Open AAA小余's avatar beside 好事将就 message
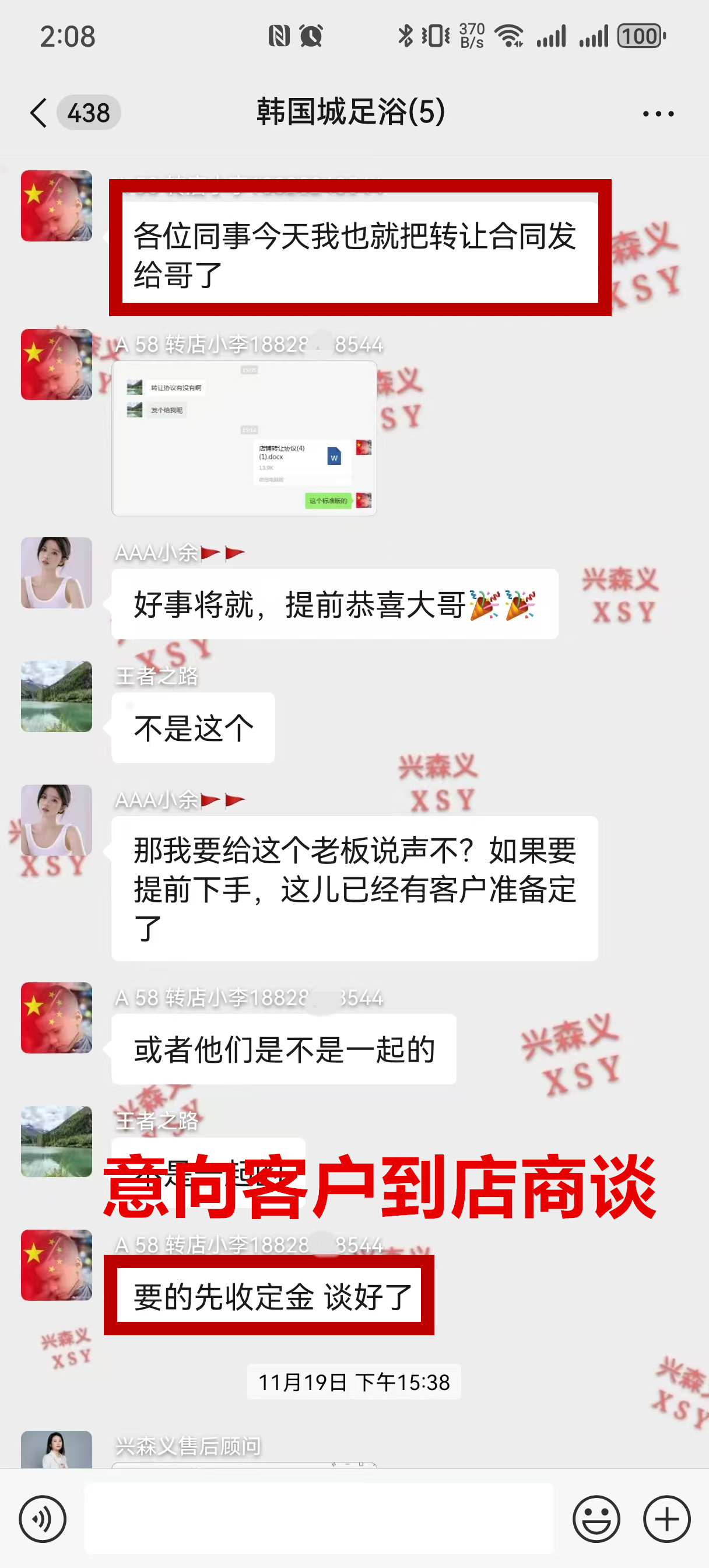 [57, 573]
